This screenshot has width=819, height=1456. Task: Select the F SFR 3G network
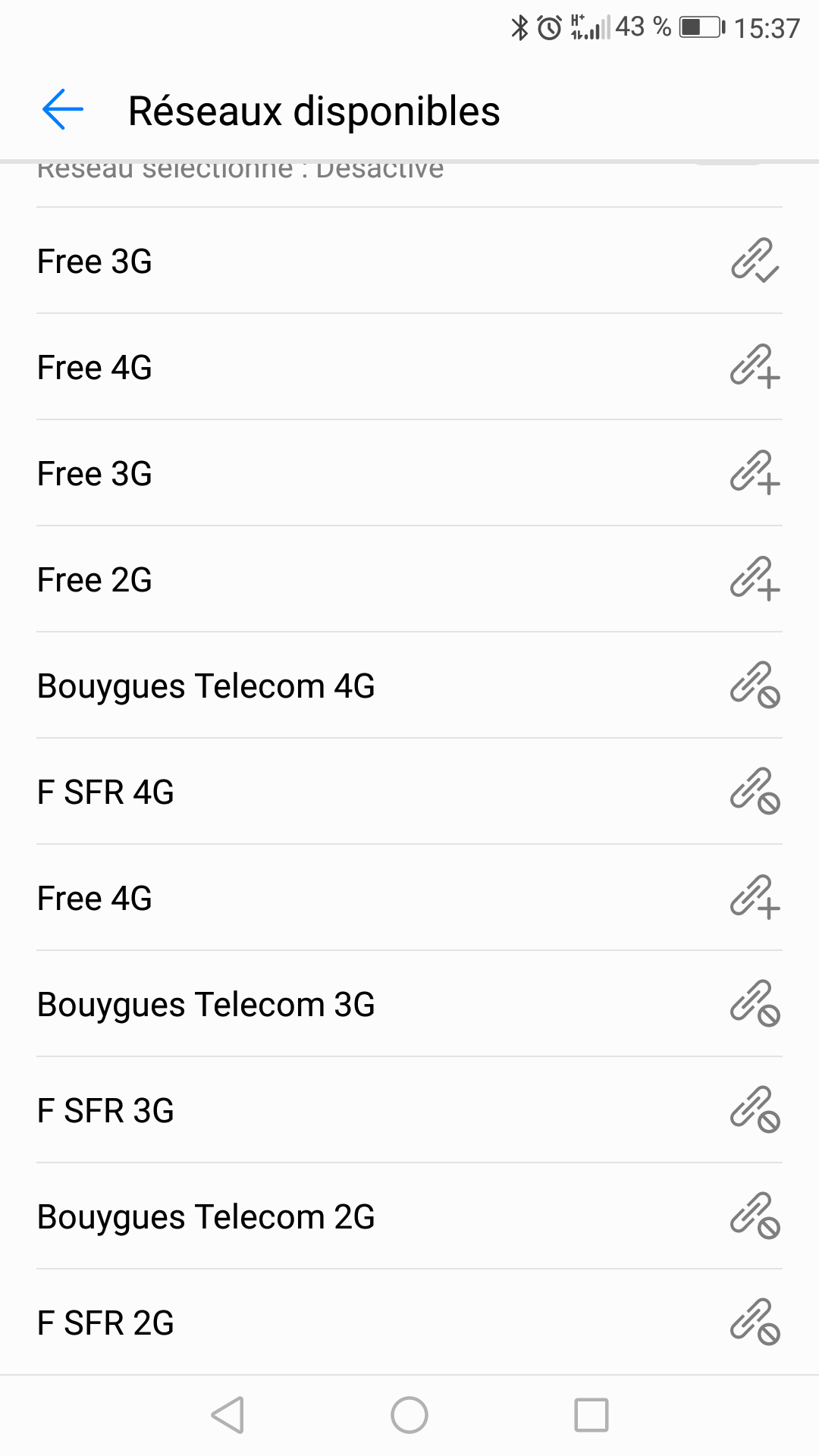409,1110
